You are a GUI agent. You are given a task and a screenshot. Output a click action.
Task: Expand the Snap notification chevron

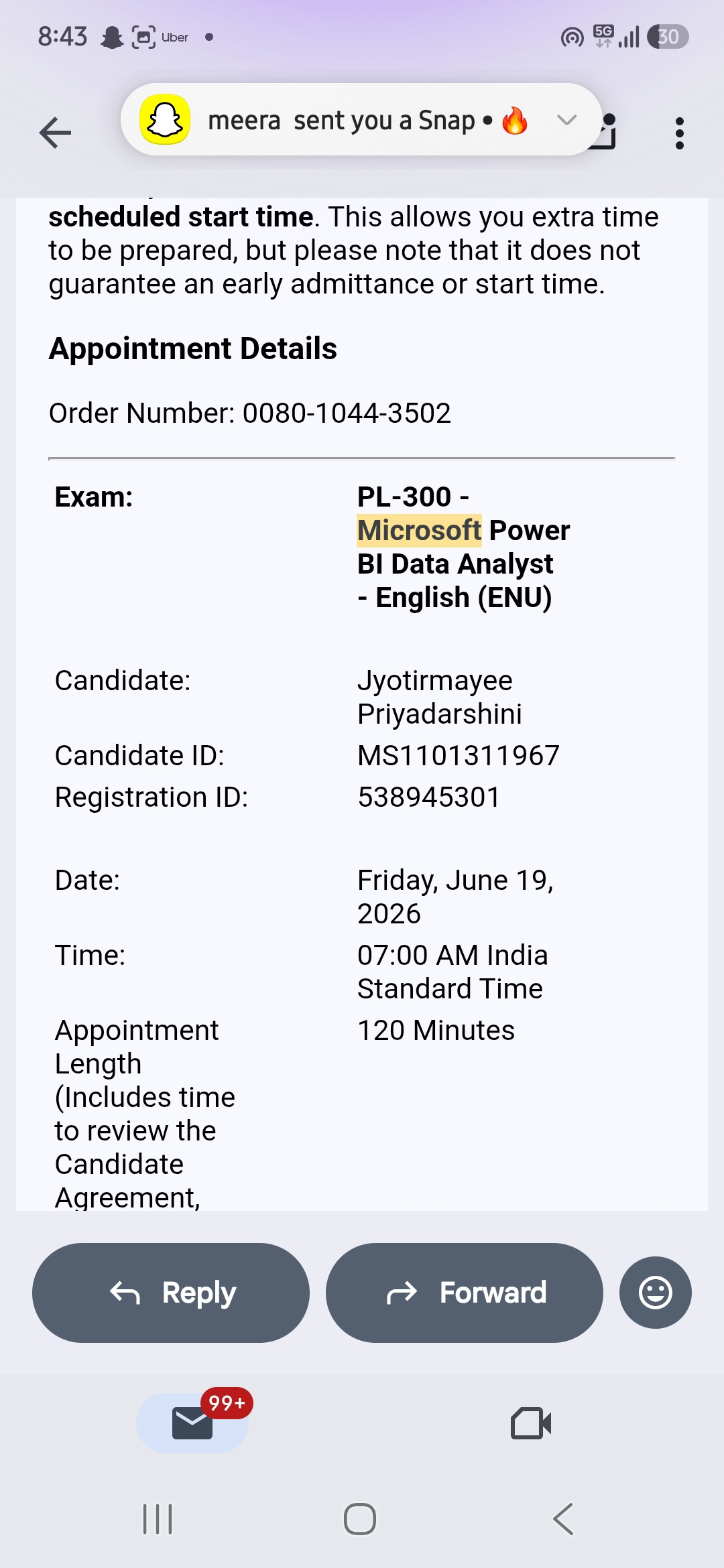pos(566,120)
